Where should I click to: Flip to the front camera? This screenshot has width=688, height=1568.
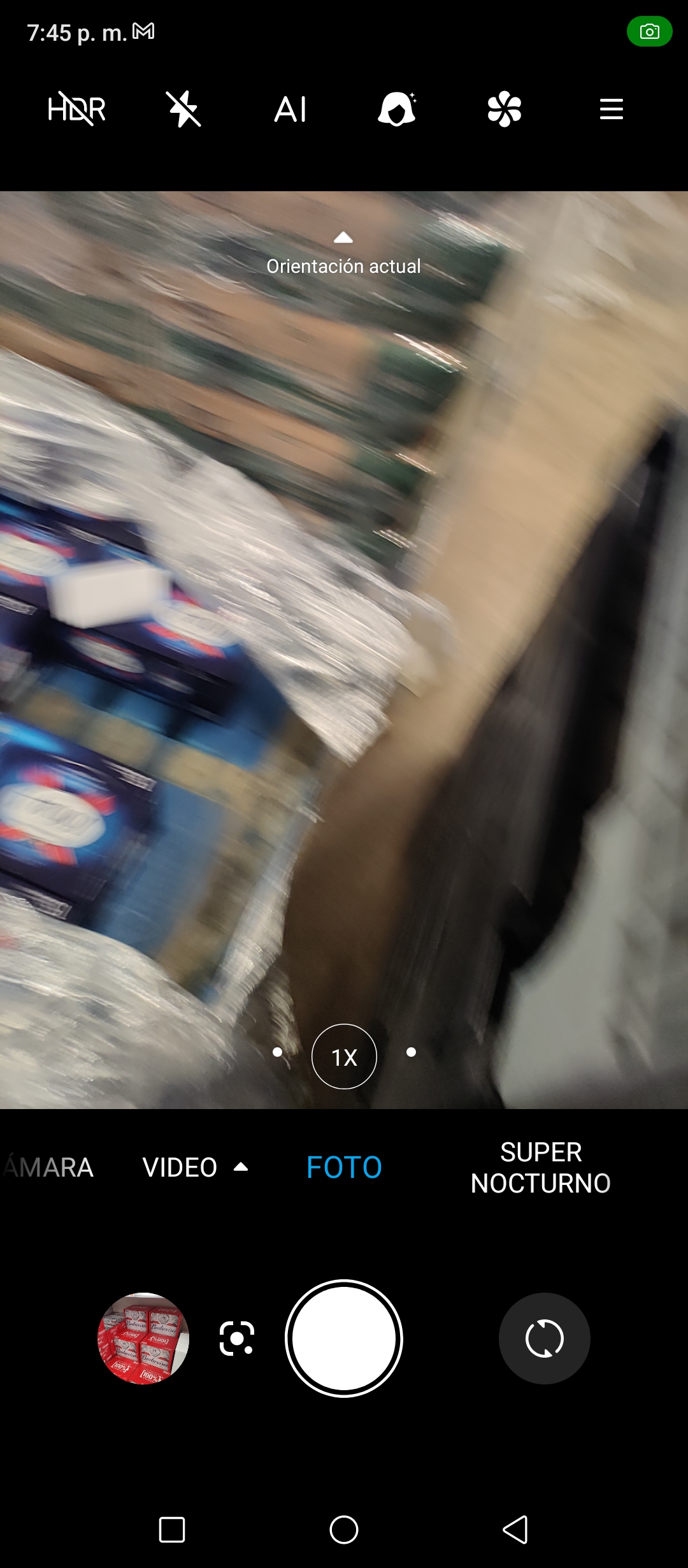click(545, 1339)
